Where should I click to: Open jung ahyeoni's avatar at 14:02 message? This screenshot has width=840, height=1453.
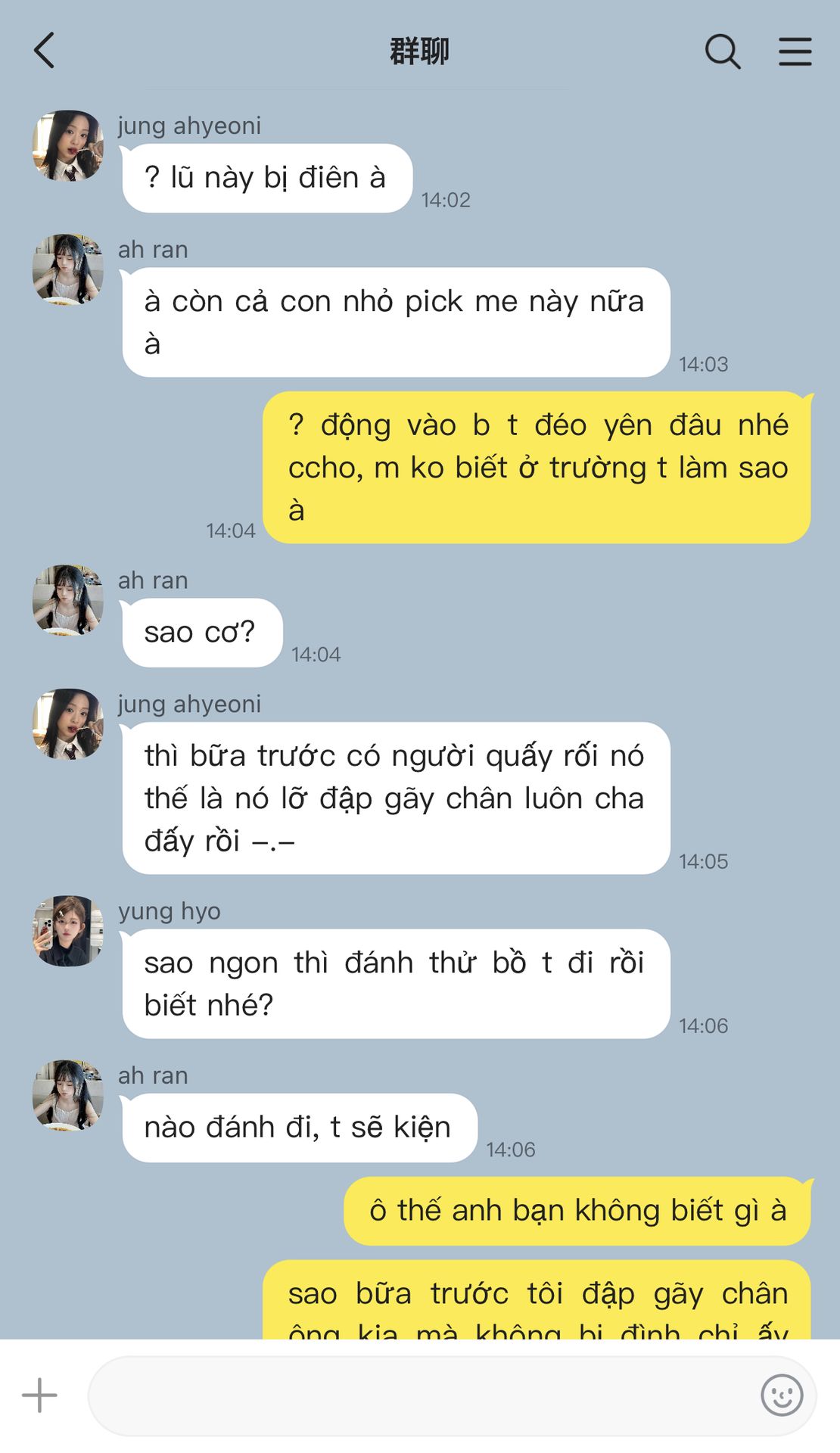68,145
